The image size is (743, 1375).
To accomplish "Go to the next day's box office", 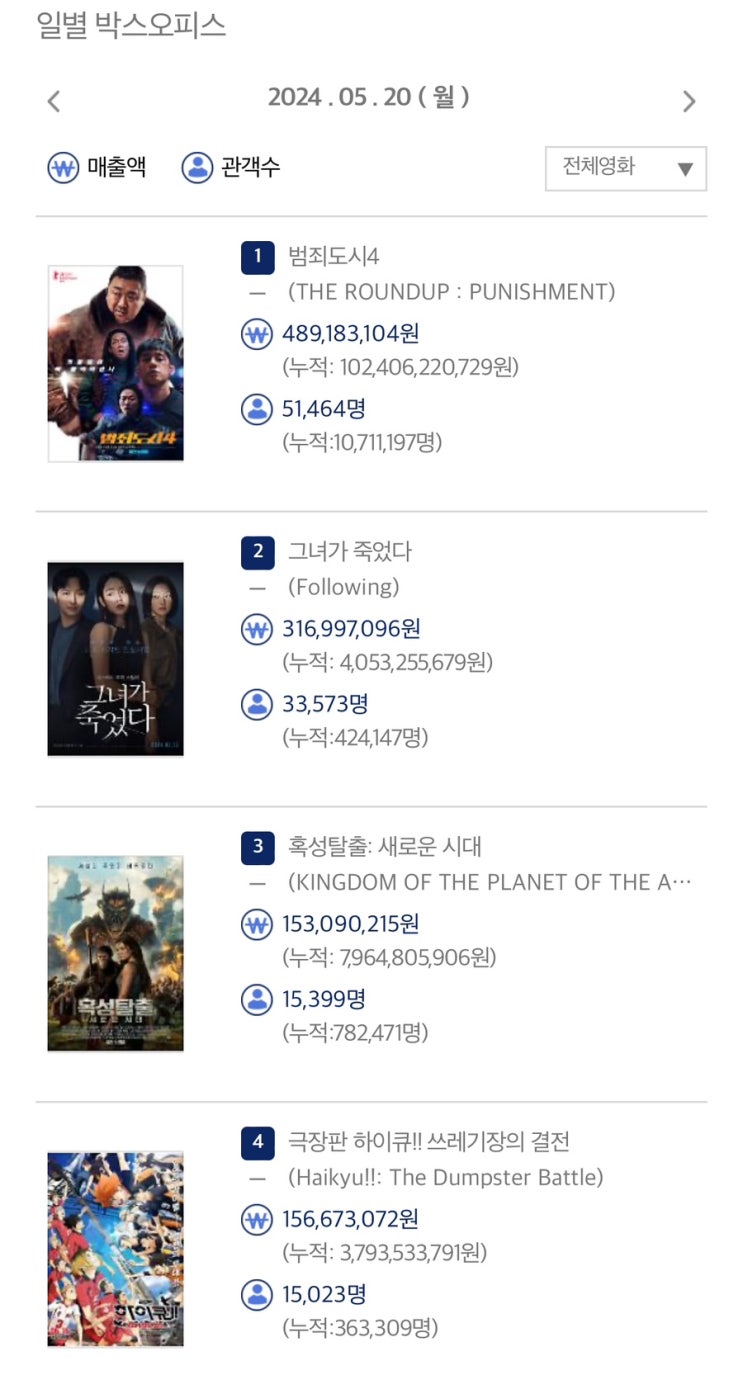I will 689,101.
